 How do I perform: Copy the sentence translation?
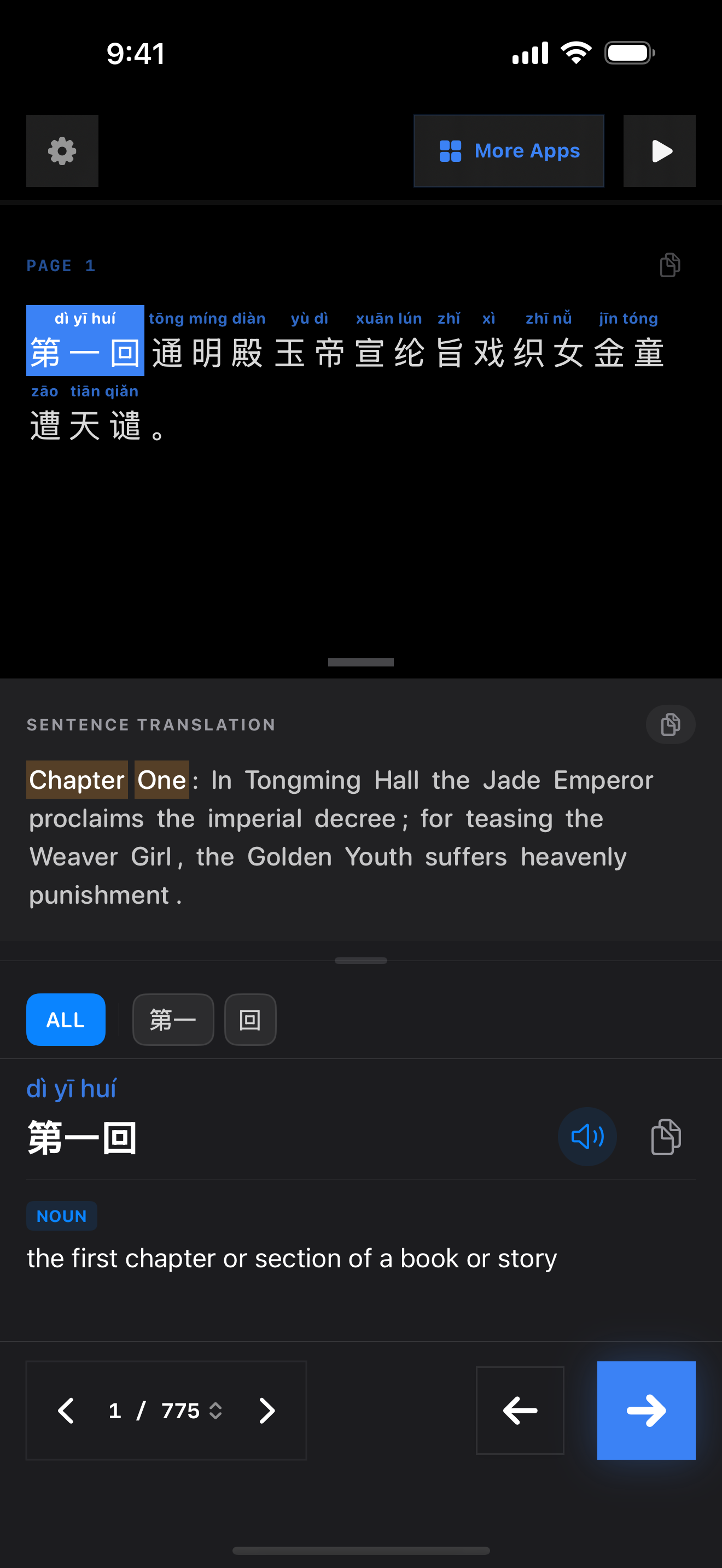[x=669, y=724]
